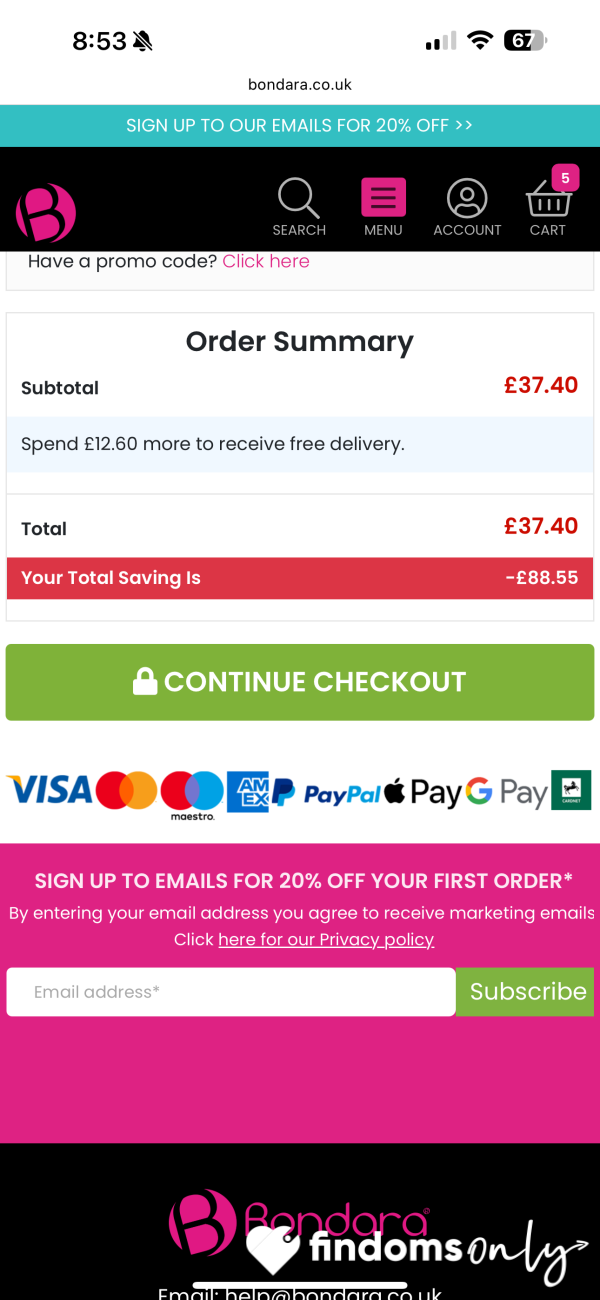The height and width of the screenshot is (1300, 600).
Task: Open the Privacy policy link
Action: coord(326,939)
